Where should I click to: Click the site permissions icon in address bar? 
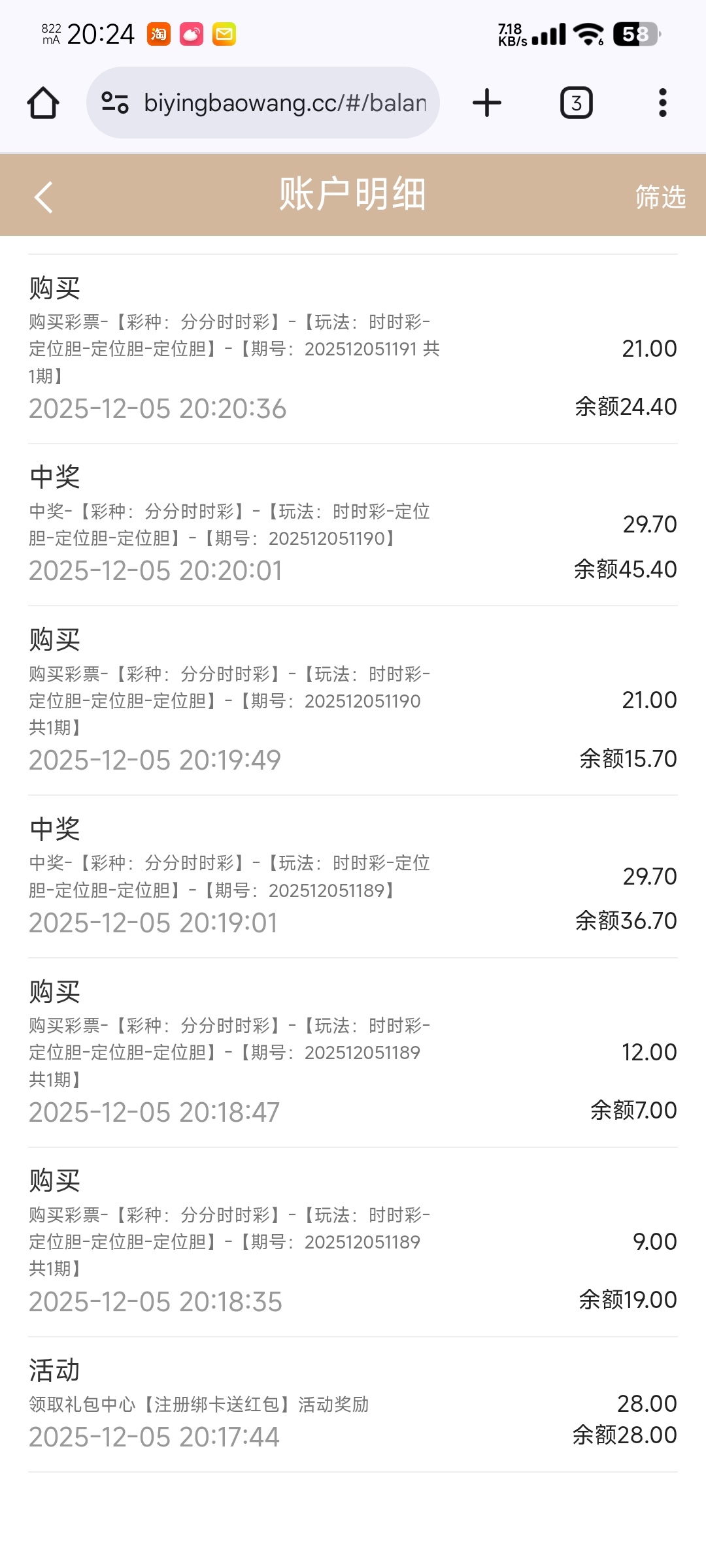[114, 102]
